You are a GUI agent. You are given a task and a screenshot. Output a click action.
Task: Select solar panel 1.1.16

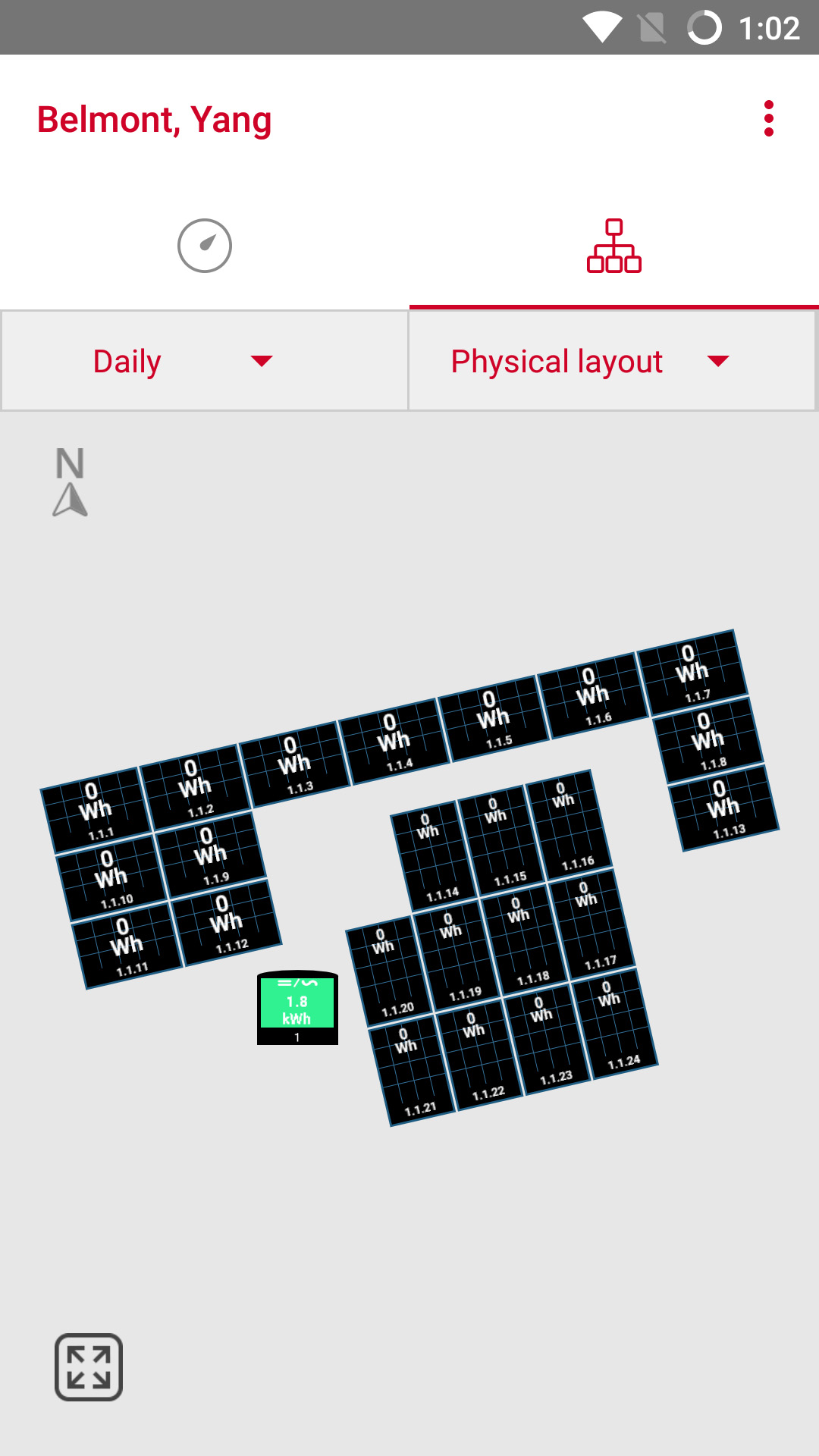pos(569,824)
